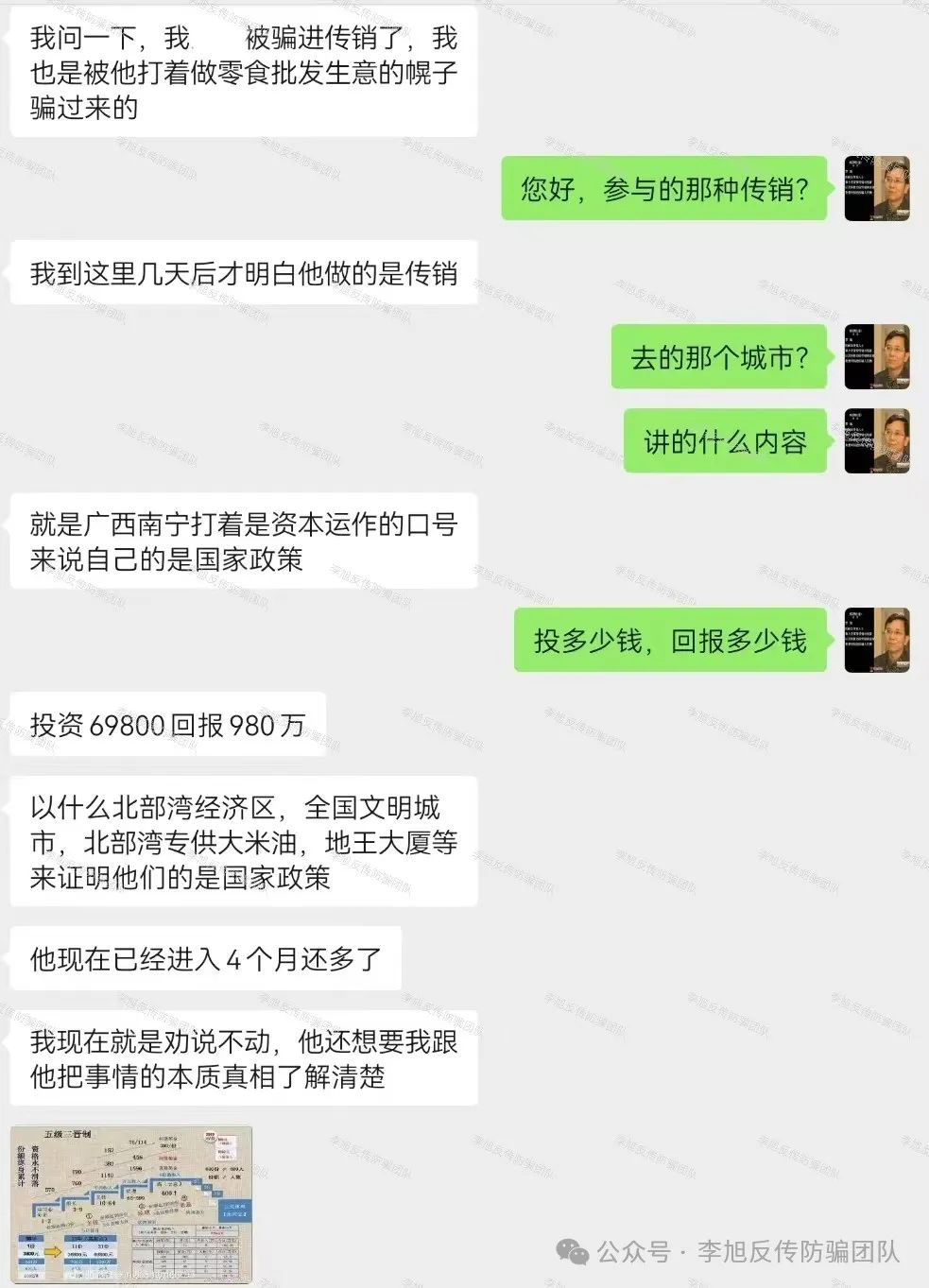929x1288 pixels.
Task: View sender avatar next to 投多少钱,回报多少钱
Action: coord(876,640)
